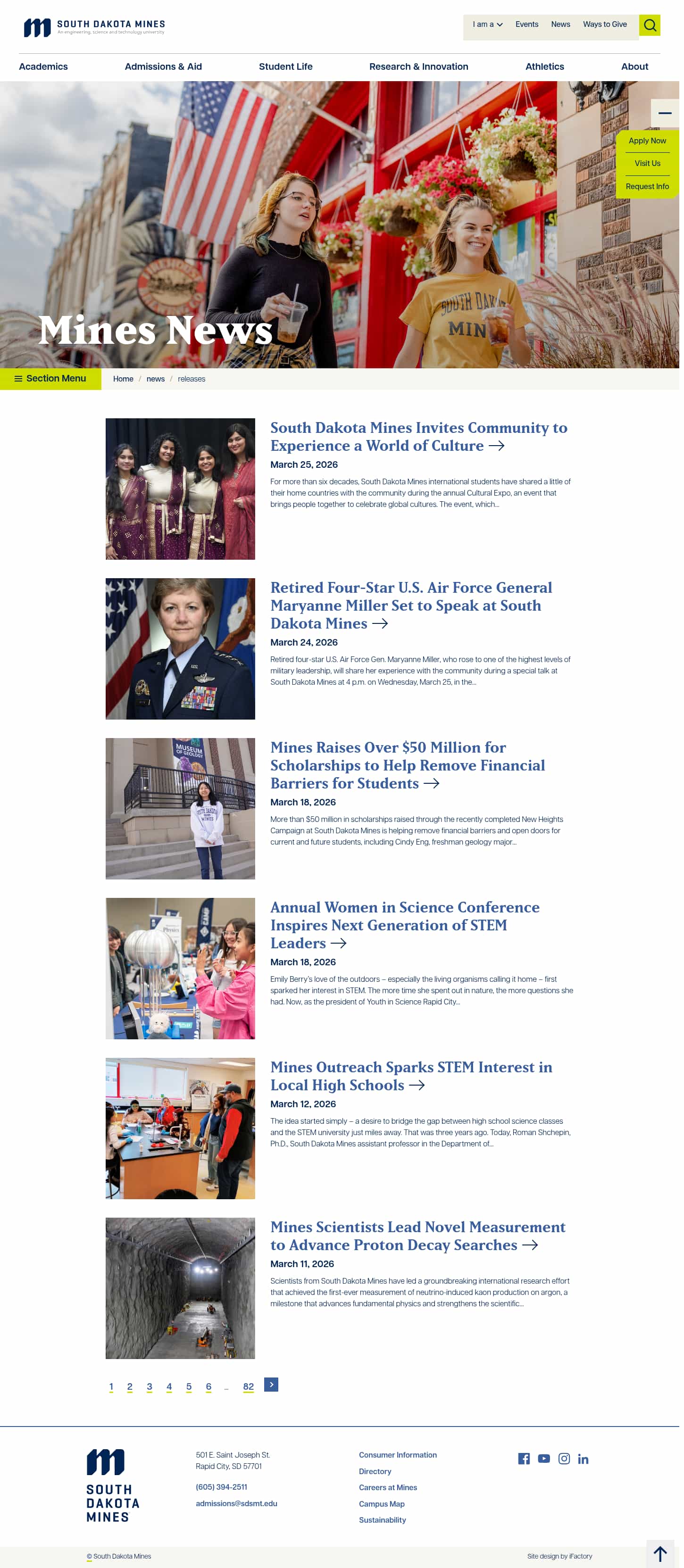Collapse the quick links panel
The height and width of the screenshot is (1568, 684).
[x=665, y=113]
